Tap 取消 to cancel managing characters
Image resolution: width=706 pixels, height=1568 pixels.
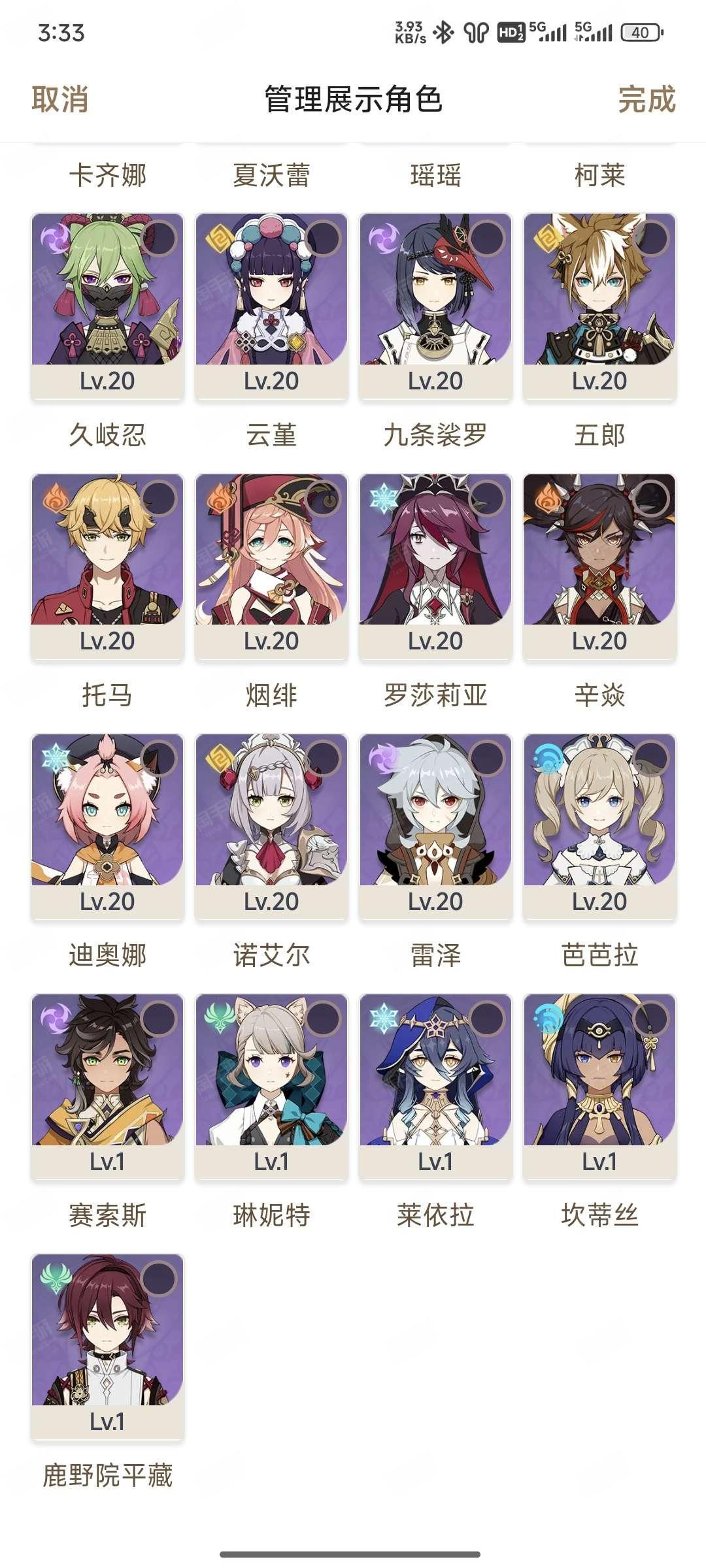59,100
